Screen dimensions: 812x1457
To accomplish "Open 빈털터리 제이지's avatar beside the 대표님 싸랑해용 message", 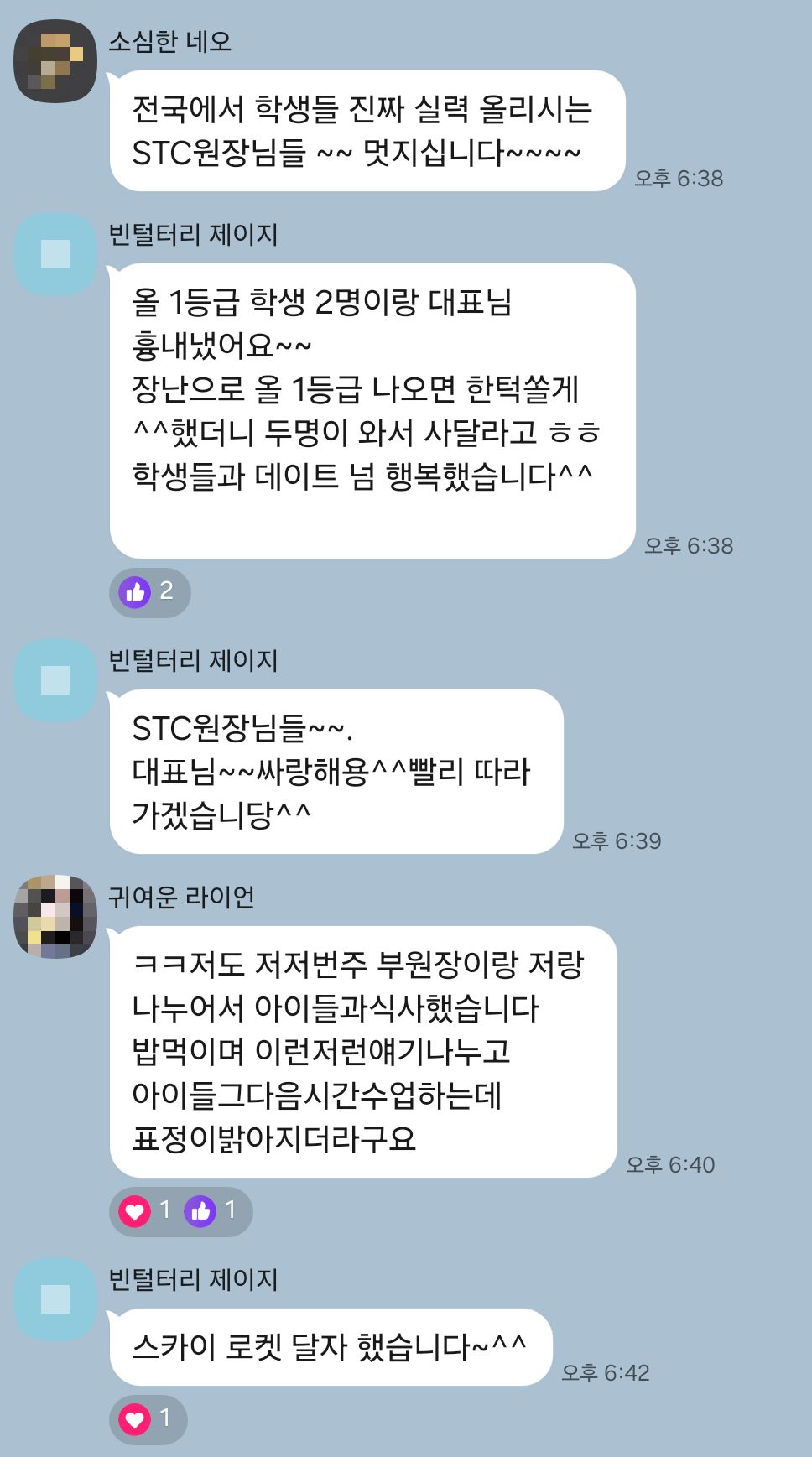I will (x=55, y=680).
